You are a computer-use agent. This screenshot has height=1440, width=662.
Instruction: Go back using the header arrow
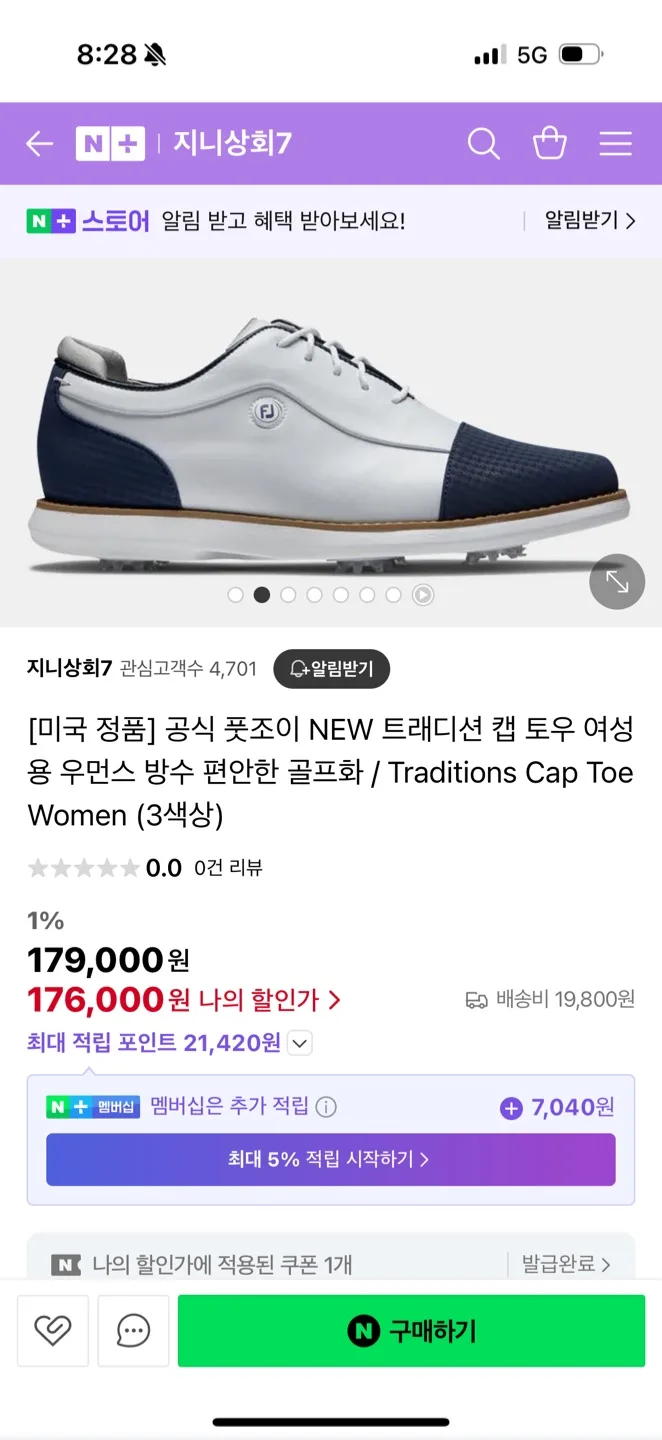point(39,144)
